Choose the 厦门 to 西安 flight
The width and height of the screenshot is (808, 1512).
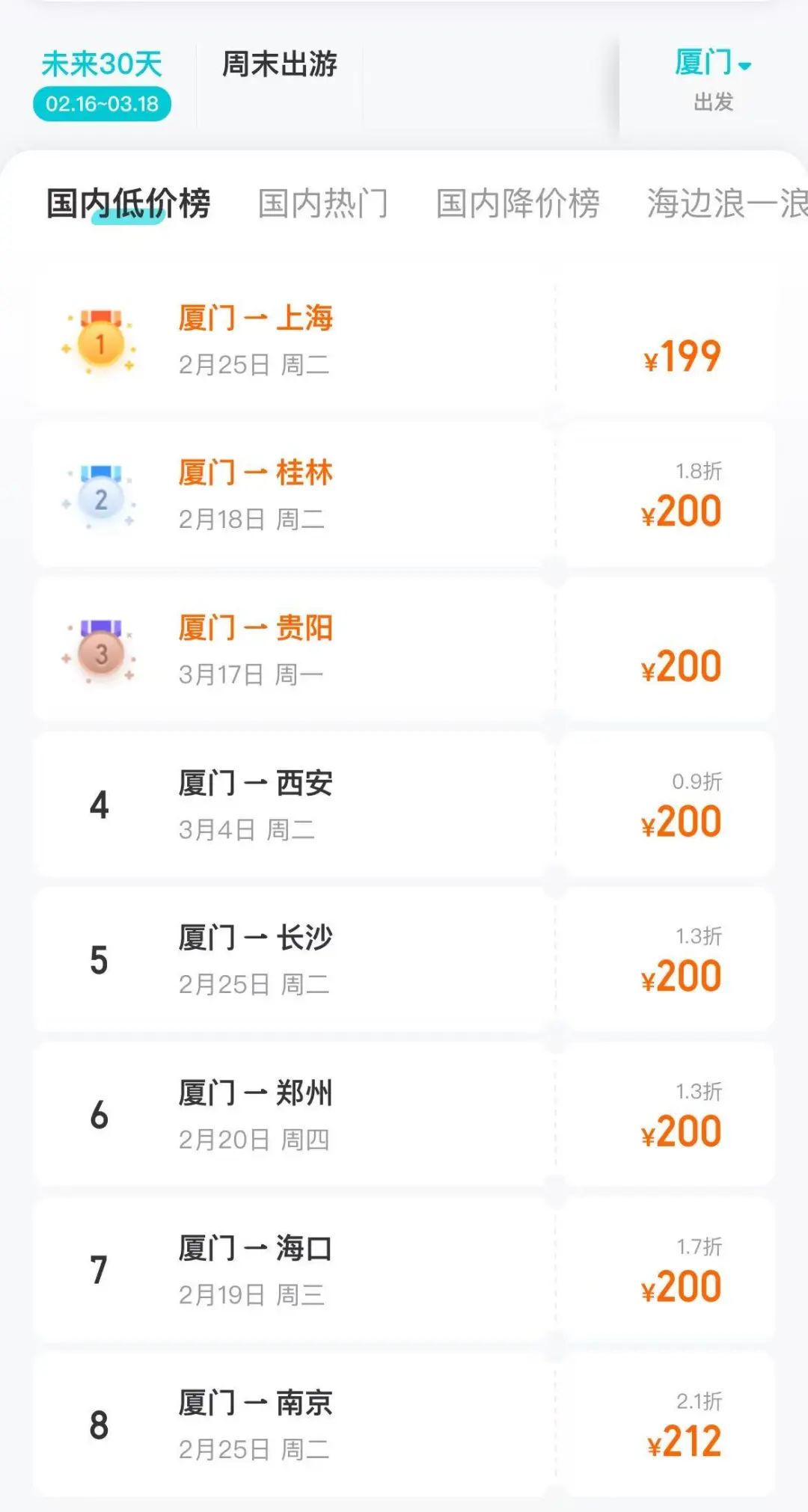click(x=404, y=805)
